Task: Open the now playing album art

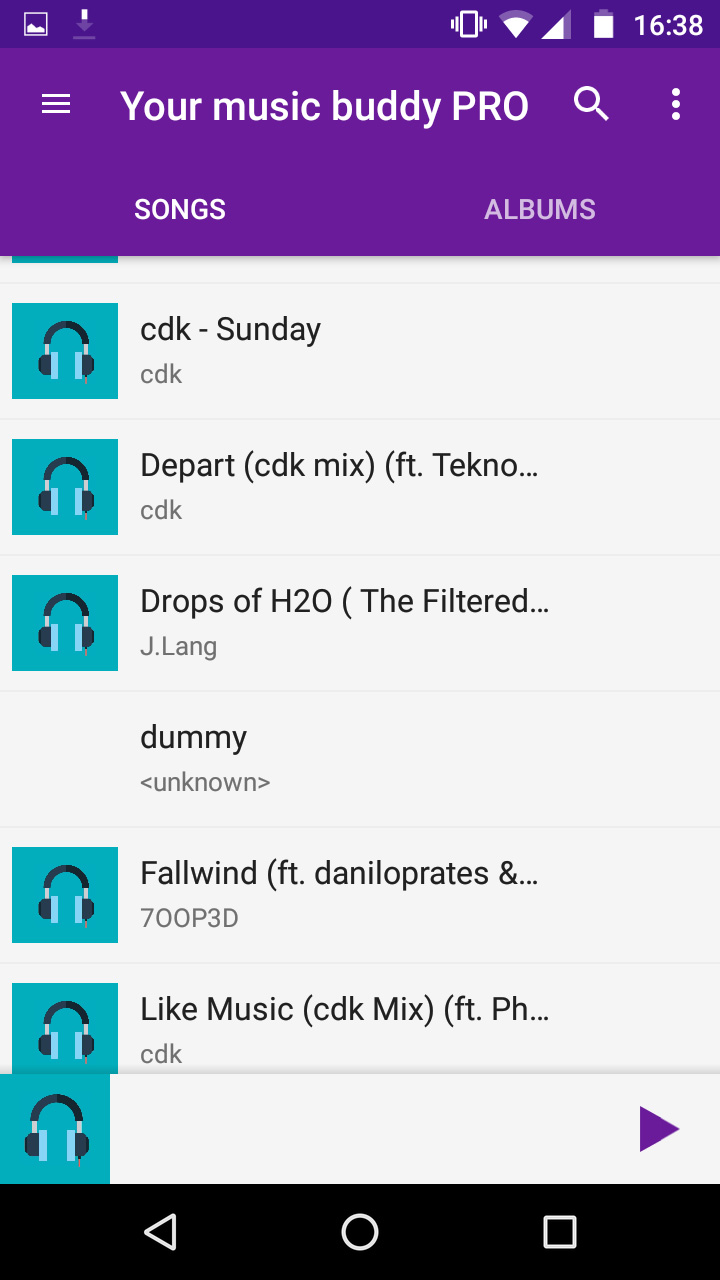Action: click(55, 1129)
